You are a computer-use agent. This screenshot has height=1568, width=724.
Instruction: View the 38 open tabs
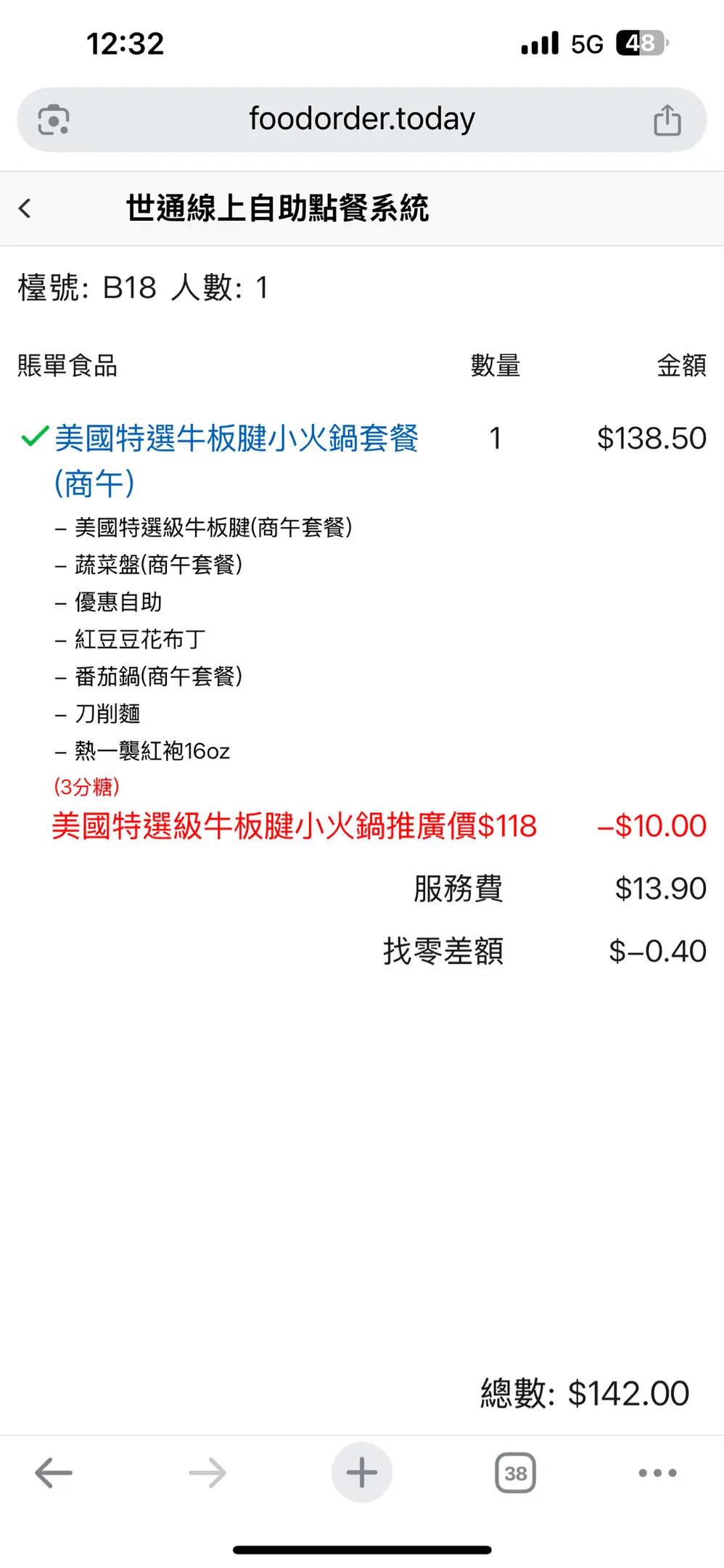tap(515, 1472)
